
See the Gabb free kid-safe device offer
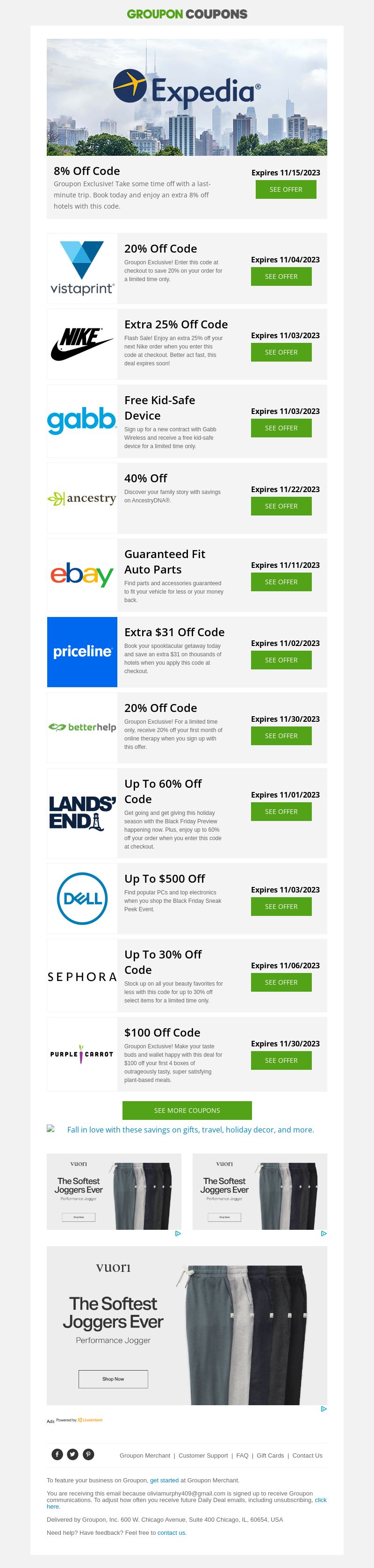281,428
